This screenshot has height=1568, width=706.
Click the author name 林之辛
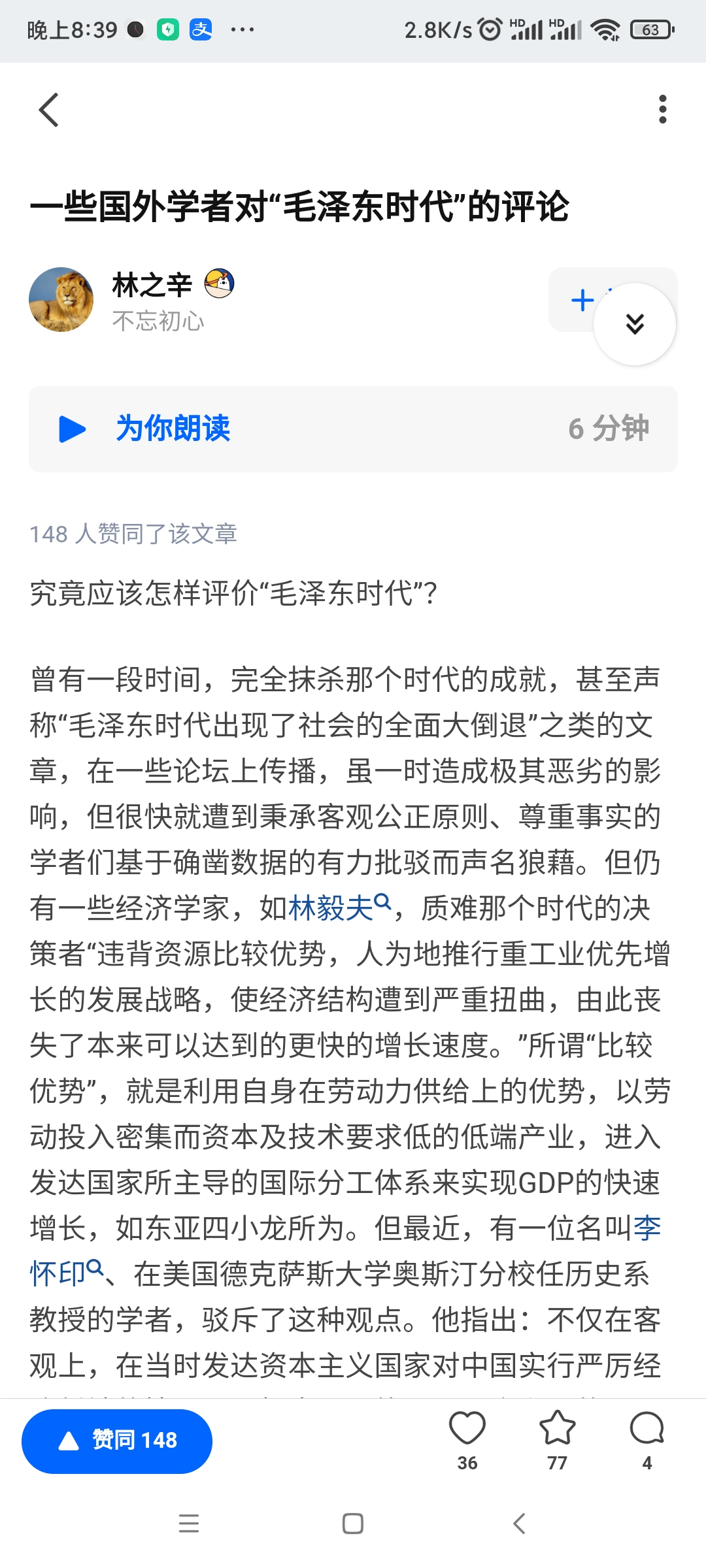pyautogui.click(x=152, y=284)
